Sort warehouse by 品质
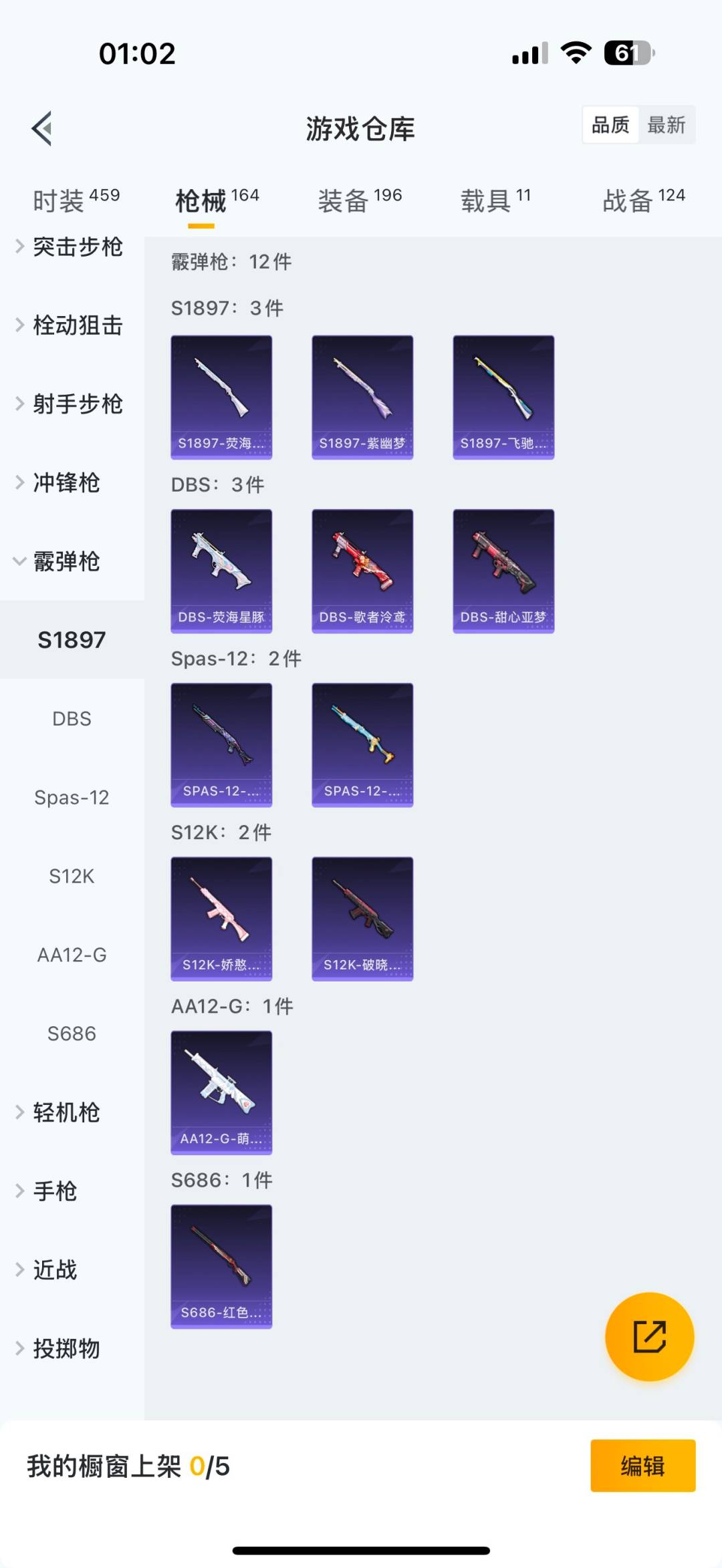722x1568 pixels. click(x=610, y=125)
